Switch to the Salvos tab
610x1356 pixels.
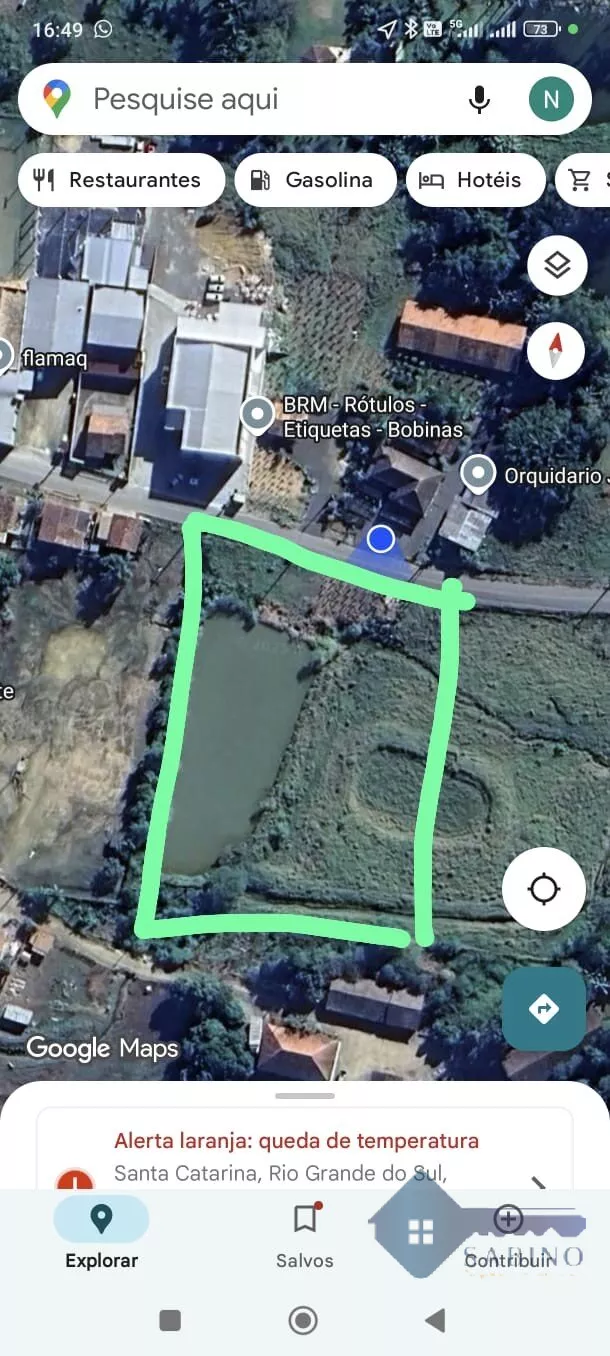[x=304, y=1234]
